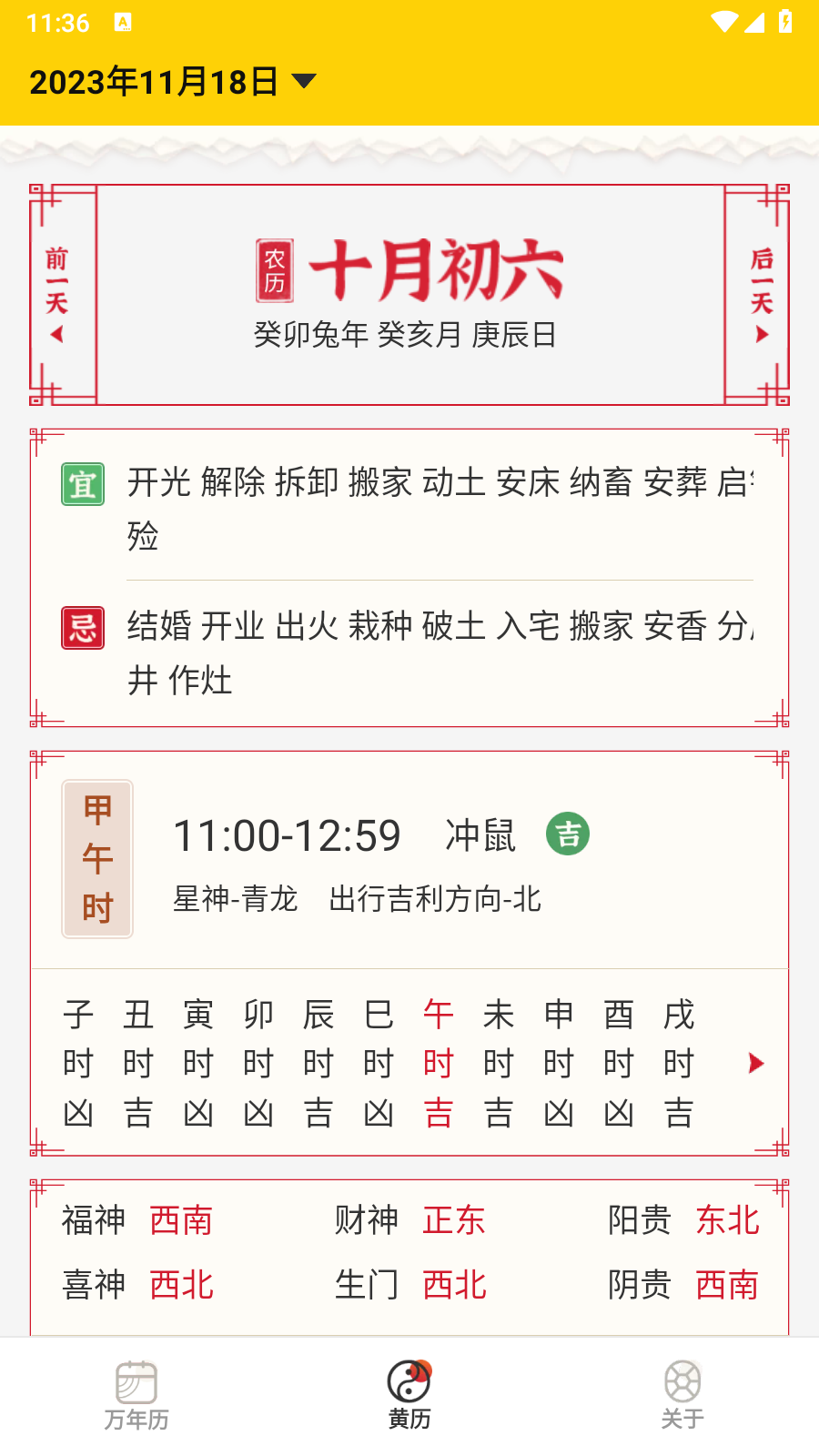Select the 戌时 hour column
Image resolution: width=819 pixels, height=1456 pixels.
pyautogui.click(x=679, y=1063)
